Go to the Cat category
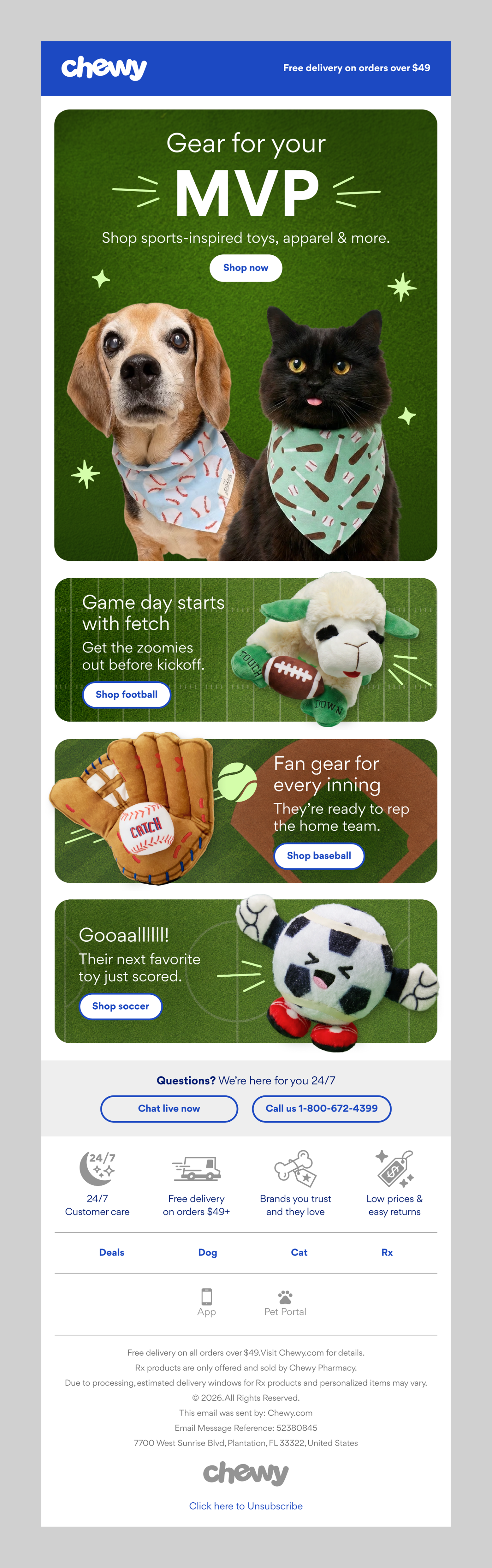This screenshot has width=492, height=1568. (299, 1252)
